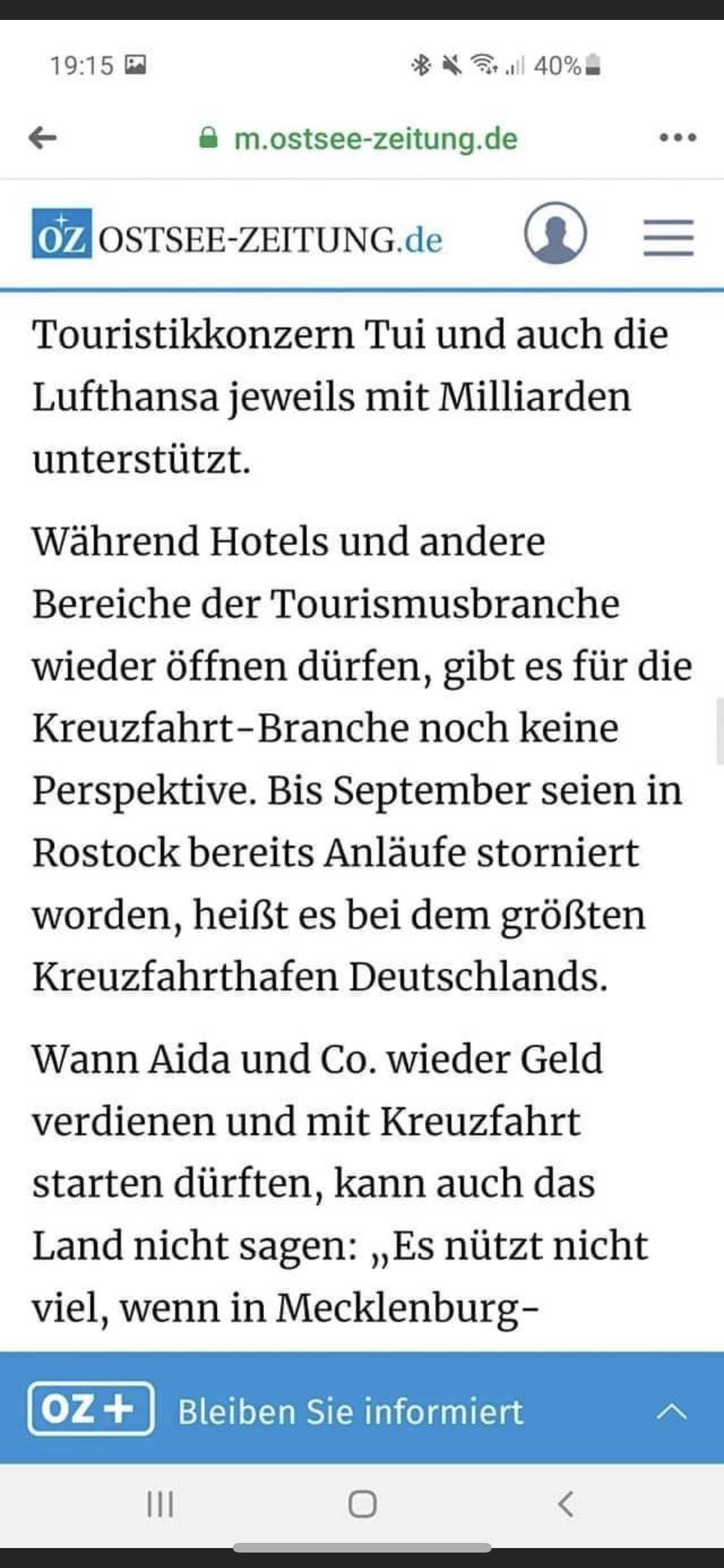Tap the m.ostsee-zeitung.de address bar

click(375, 138)
